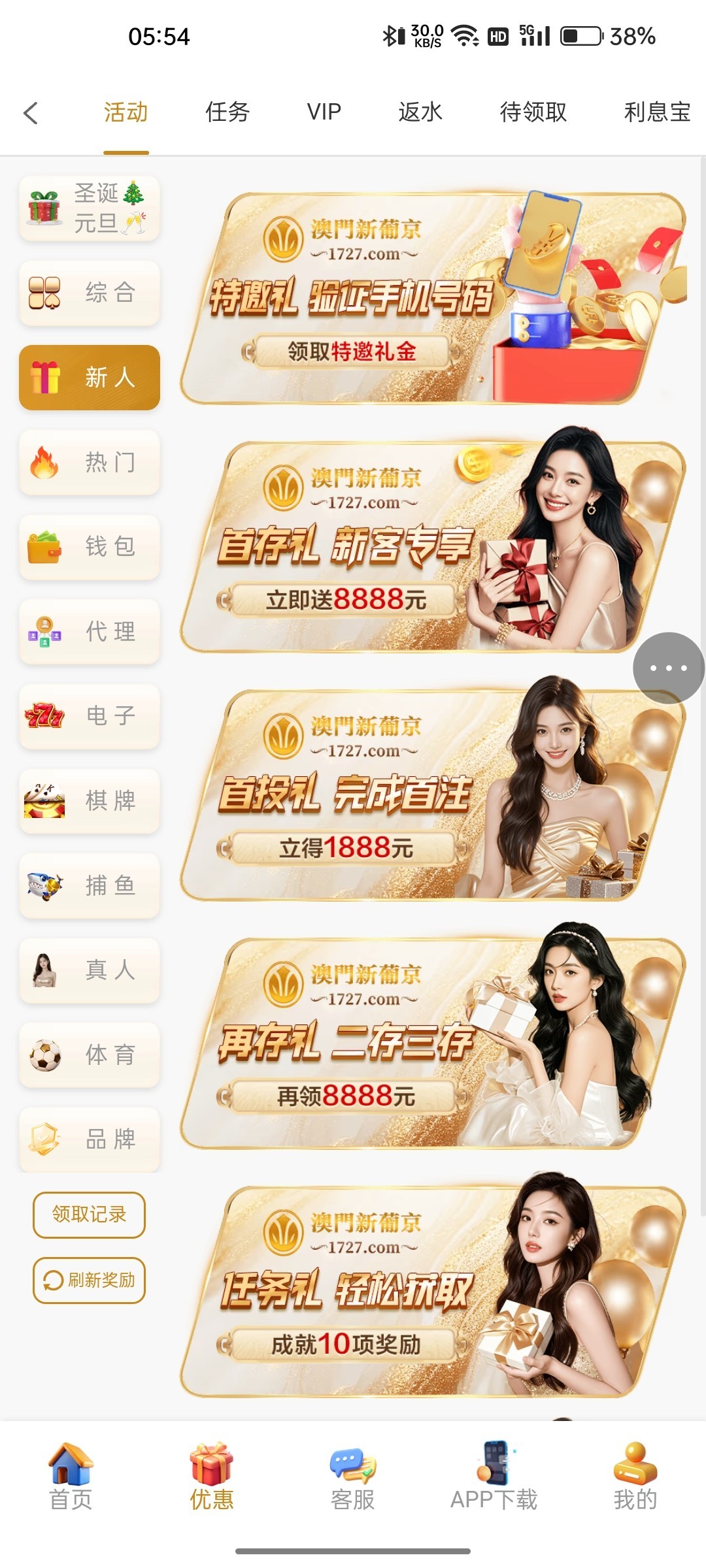Choose the 捕鱼 category
706x1568 pixels.
[x=90, y=885]
